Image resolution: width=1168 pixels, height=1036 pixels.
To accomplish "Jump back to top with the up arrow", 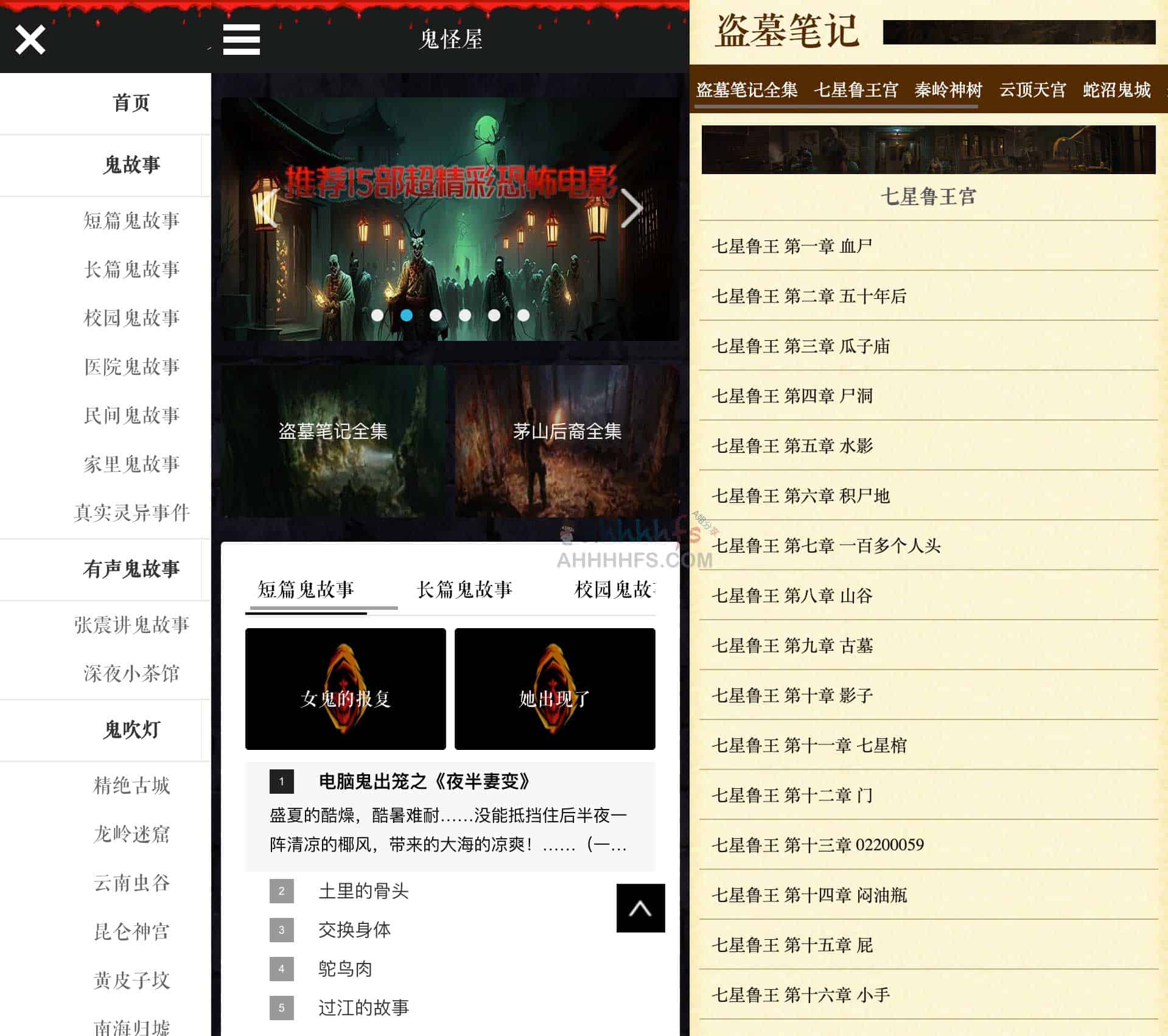I will (x=640, y=908).
